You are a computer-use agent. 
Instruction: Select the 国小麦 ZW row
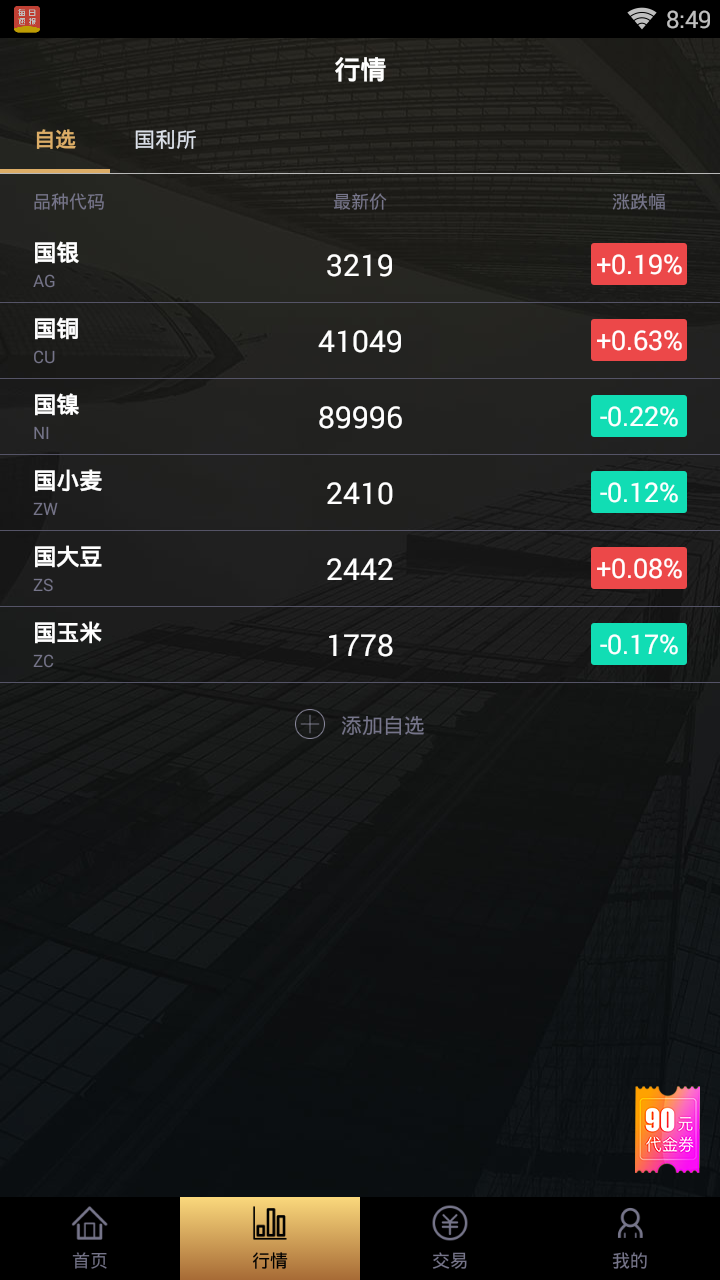pos(360,493)
